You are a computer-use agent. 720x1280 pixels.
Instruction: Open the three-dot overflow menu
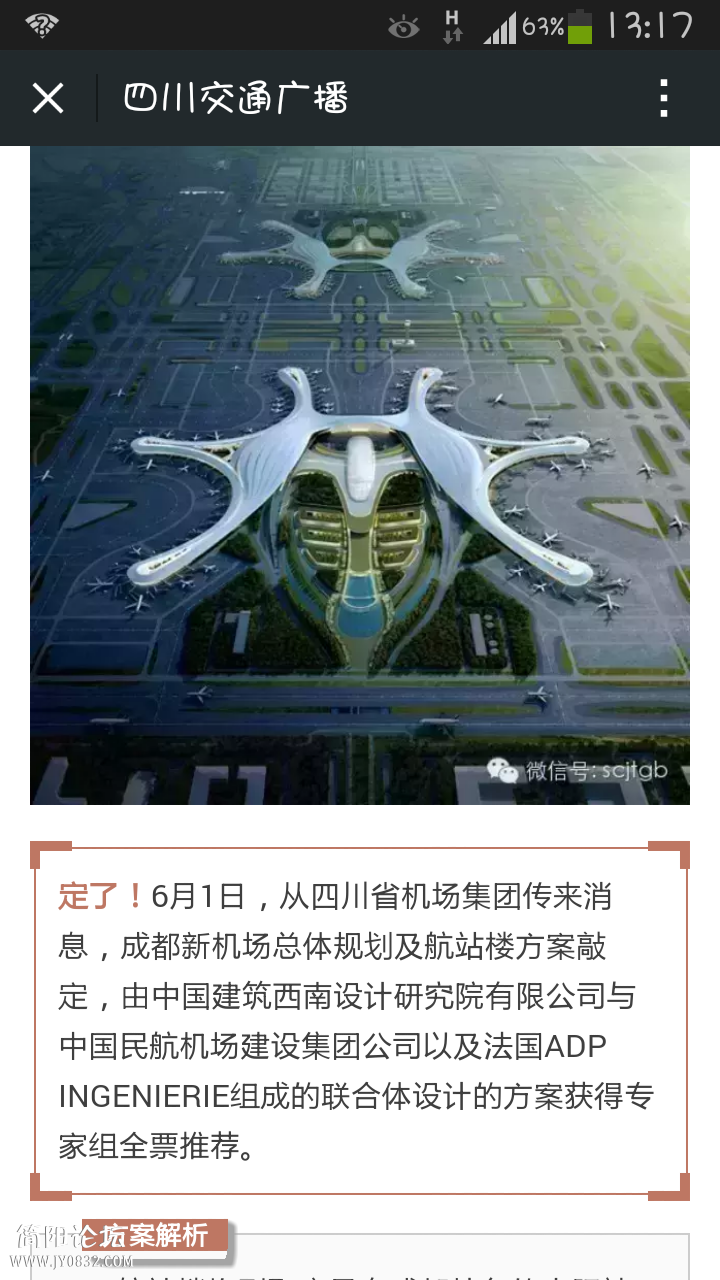[x=663, y=98]
